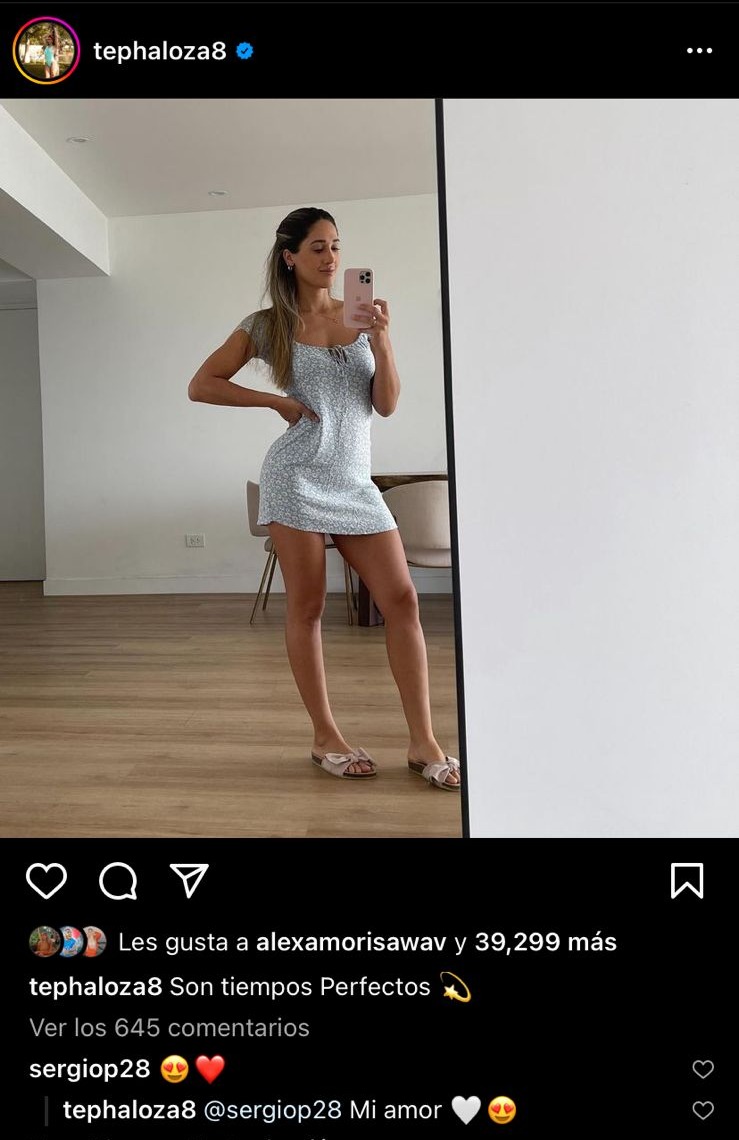This screenshot has width=739, height=1140.
Task: Open the three-dot post options menu
Action: click(x=700, y=51)
